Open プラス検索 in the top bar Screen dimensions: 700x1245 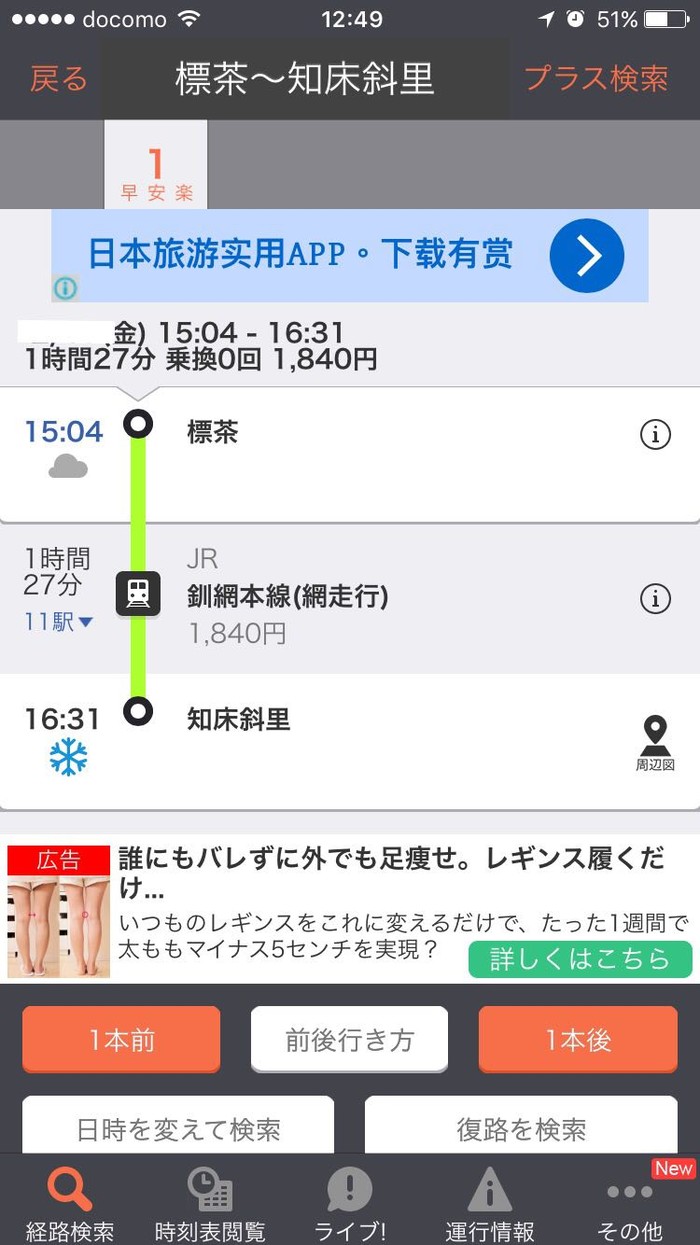tap(596, 79)
